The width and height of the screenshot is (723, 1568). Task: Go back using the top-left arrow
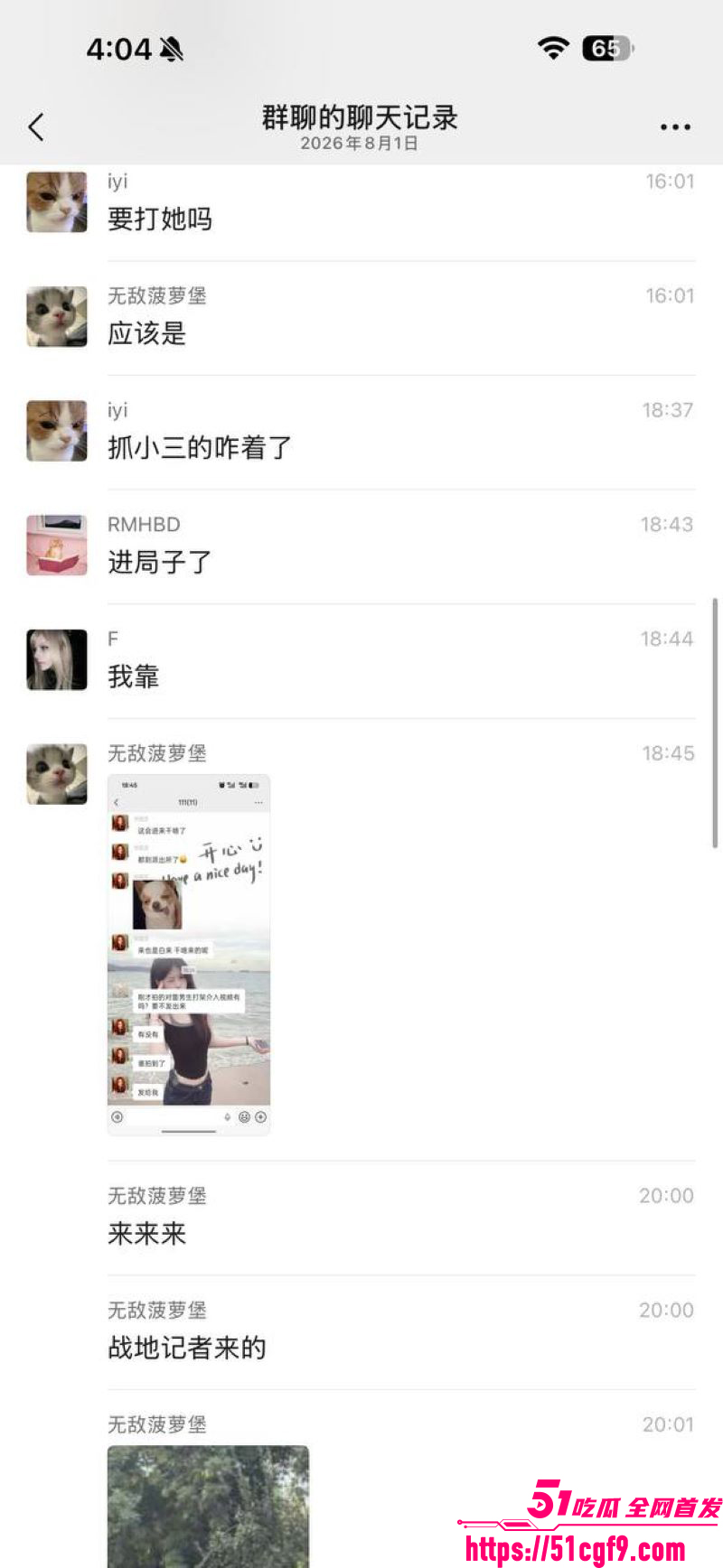click(x=36, y=126)
